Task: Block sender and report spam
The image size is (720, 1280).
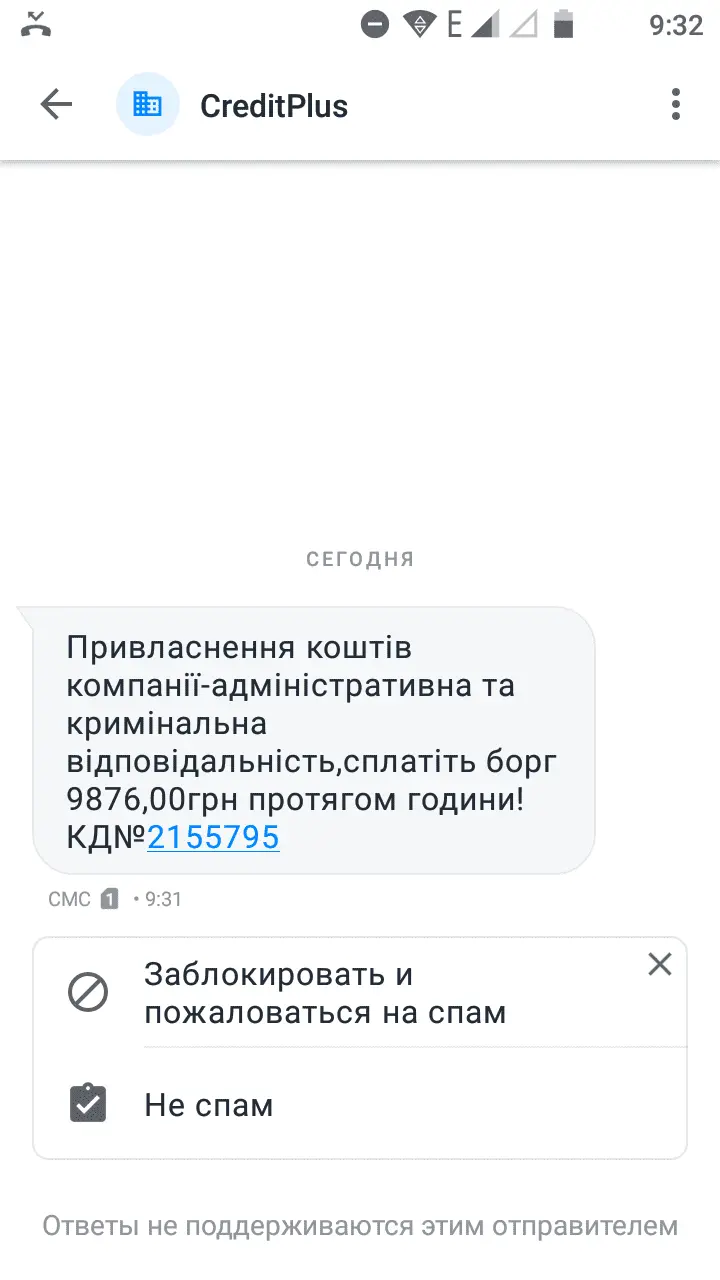Action: pyautogui.click(x=324, y=993)
